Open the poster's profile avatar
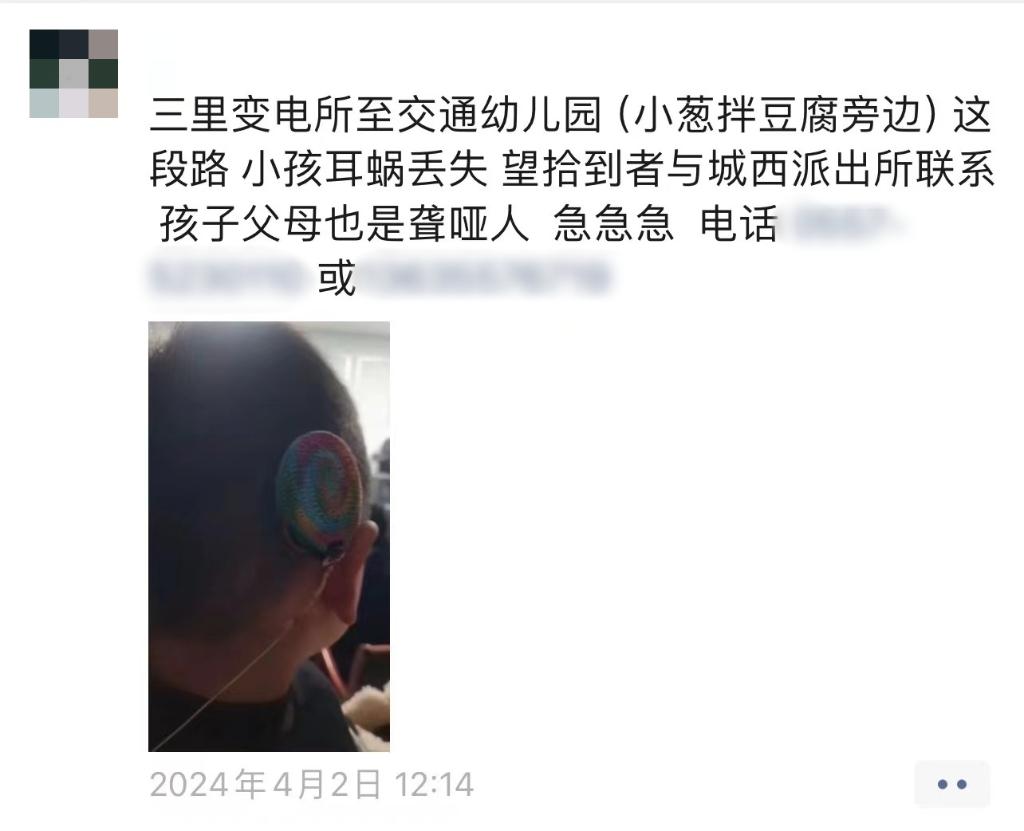Screen dimensions: 1024x831 click(x=73, y=74)
